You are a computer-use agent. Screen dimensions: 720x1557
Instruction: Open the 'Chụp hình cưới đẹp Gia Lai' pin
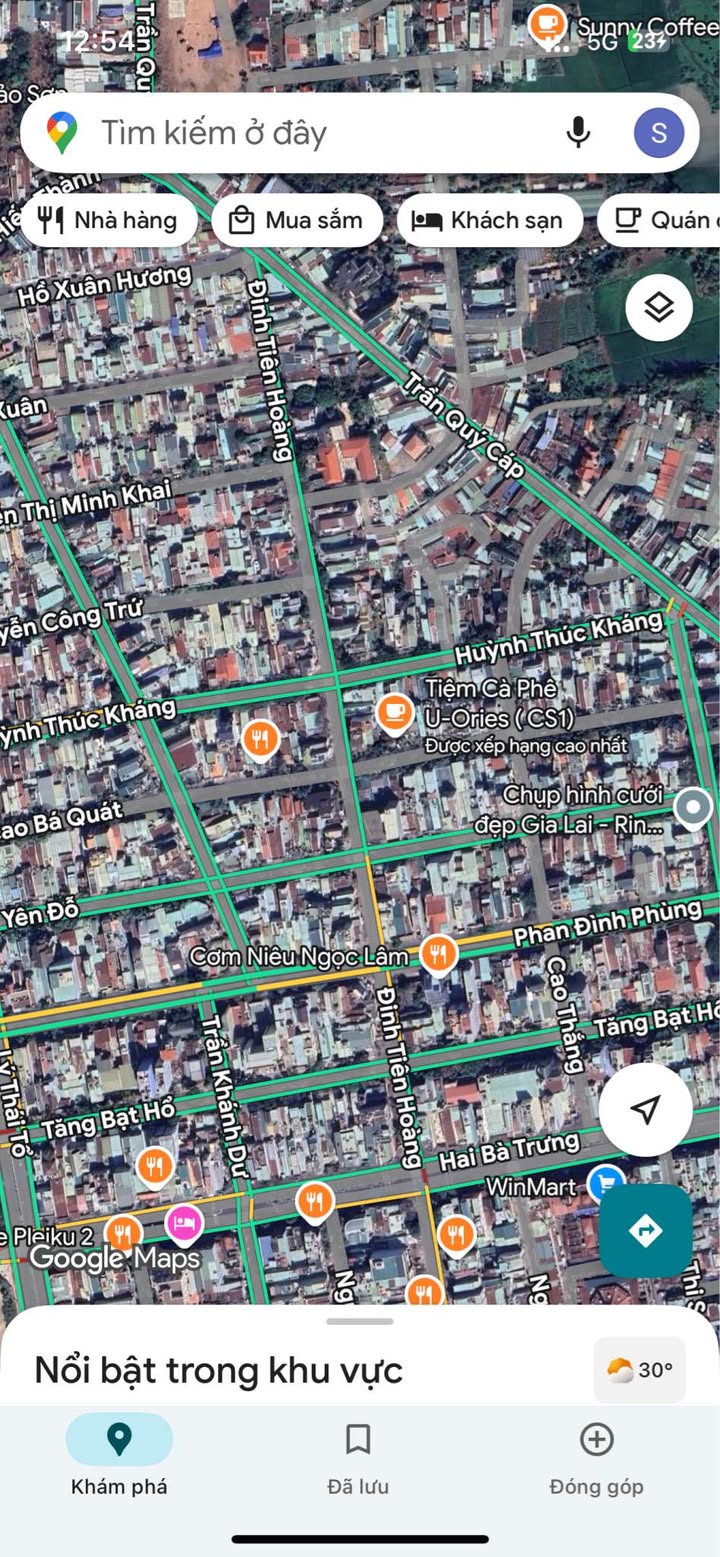pyautogui.click(x=692, y=806)
